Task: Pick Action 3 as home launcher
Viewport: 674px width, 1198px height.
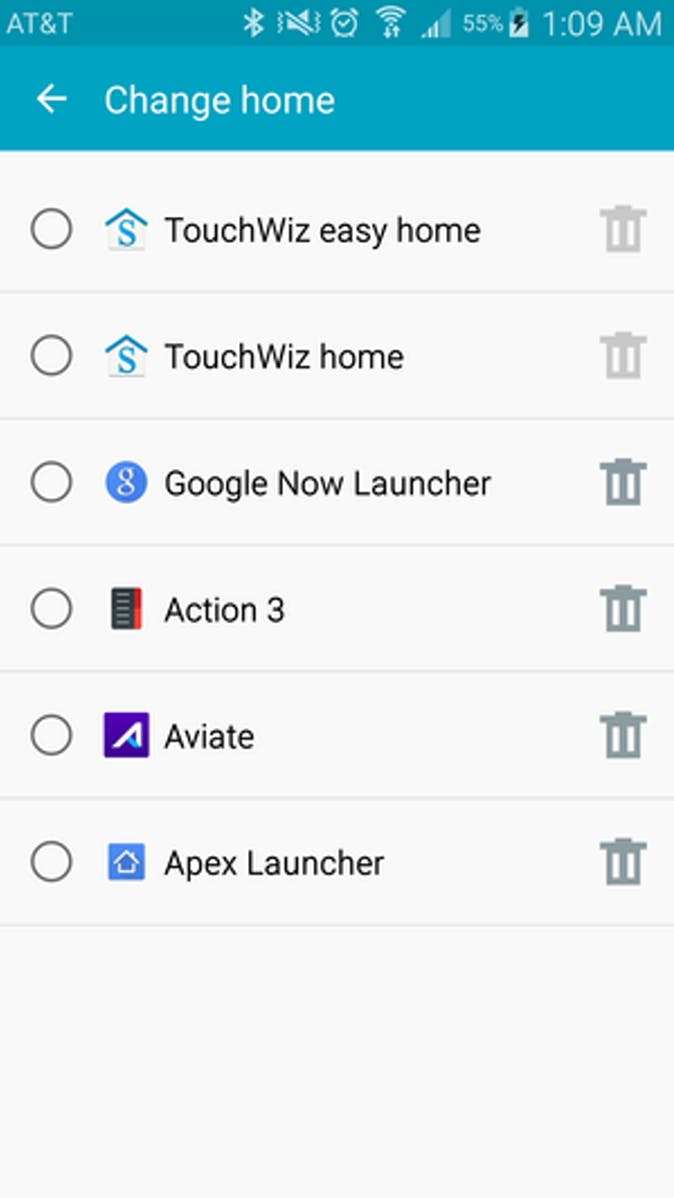Action: [51, 609]
